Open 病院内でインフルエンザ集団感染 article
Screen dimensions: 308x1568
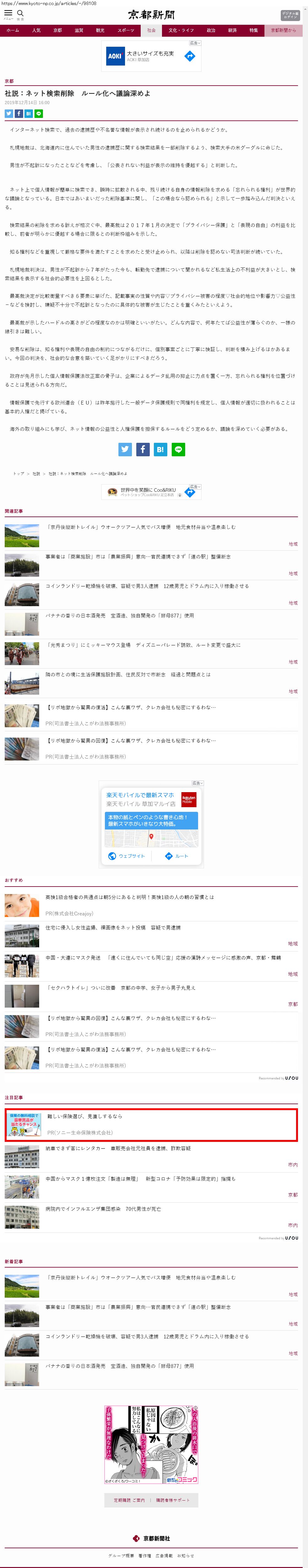click(103, 1209)
